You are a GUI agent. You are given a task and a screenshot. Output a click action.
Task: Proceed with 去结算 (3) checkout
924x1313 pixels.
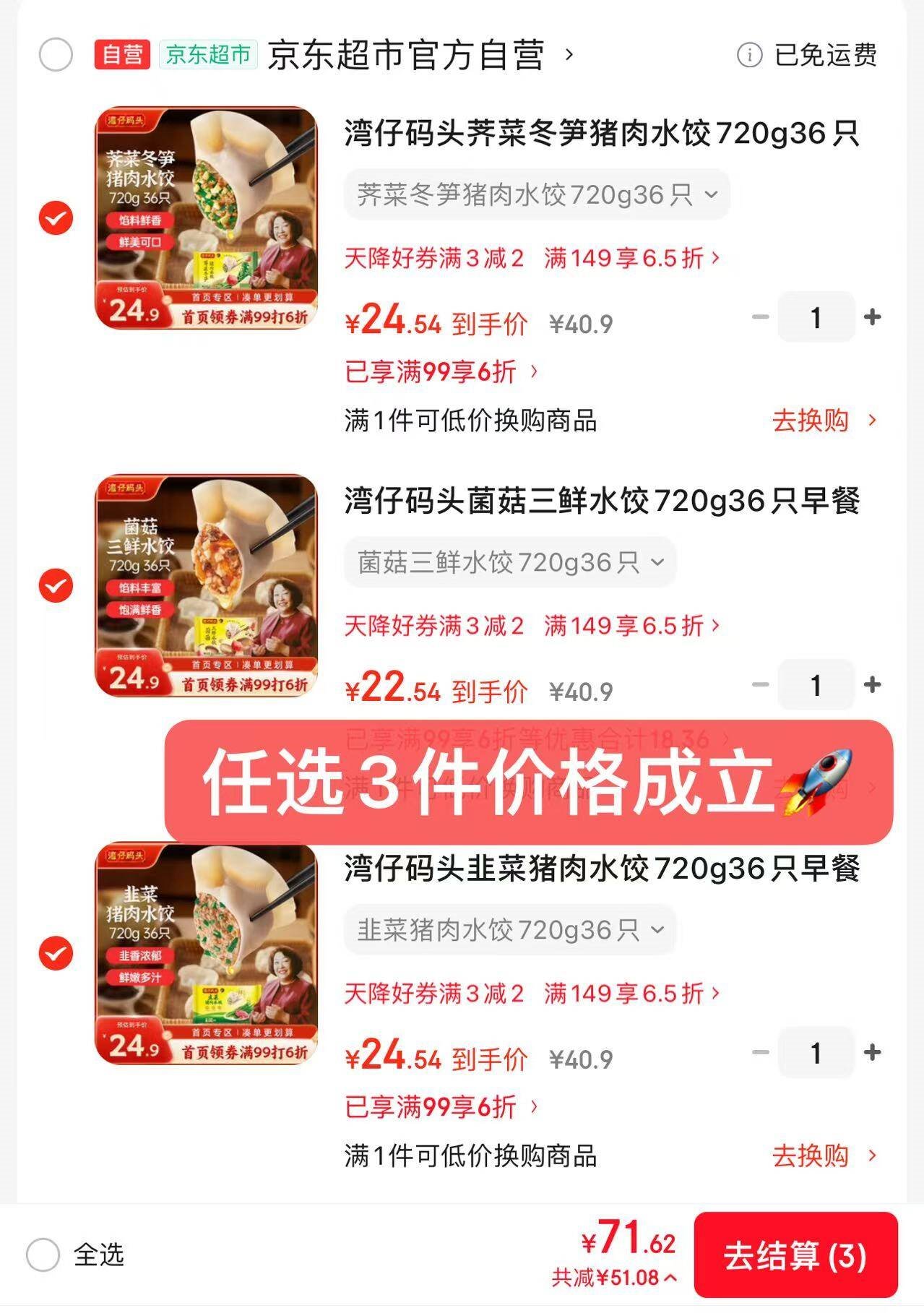[795, 1256]
